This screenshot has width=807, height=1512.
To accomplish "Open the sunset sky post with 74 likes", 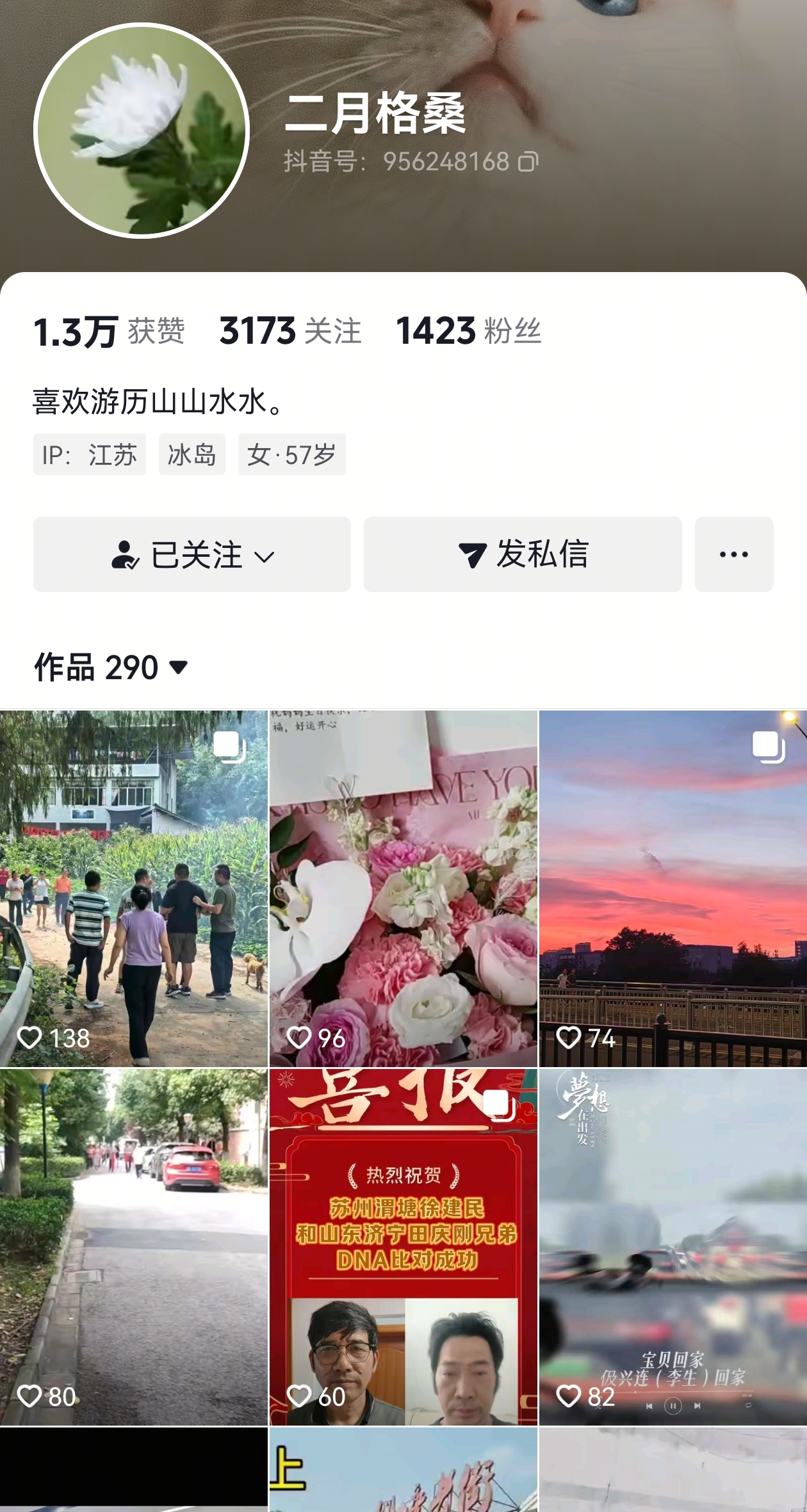I will pos(672,889).
